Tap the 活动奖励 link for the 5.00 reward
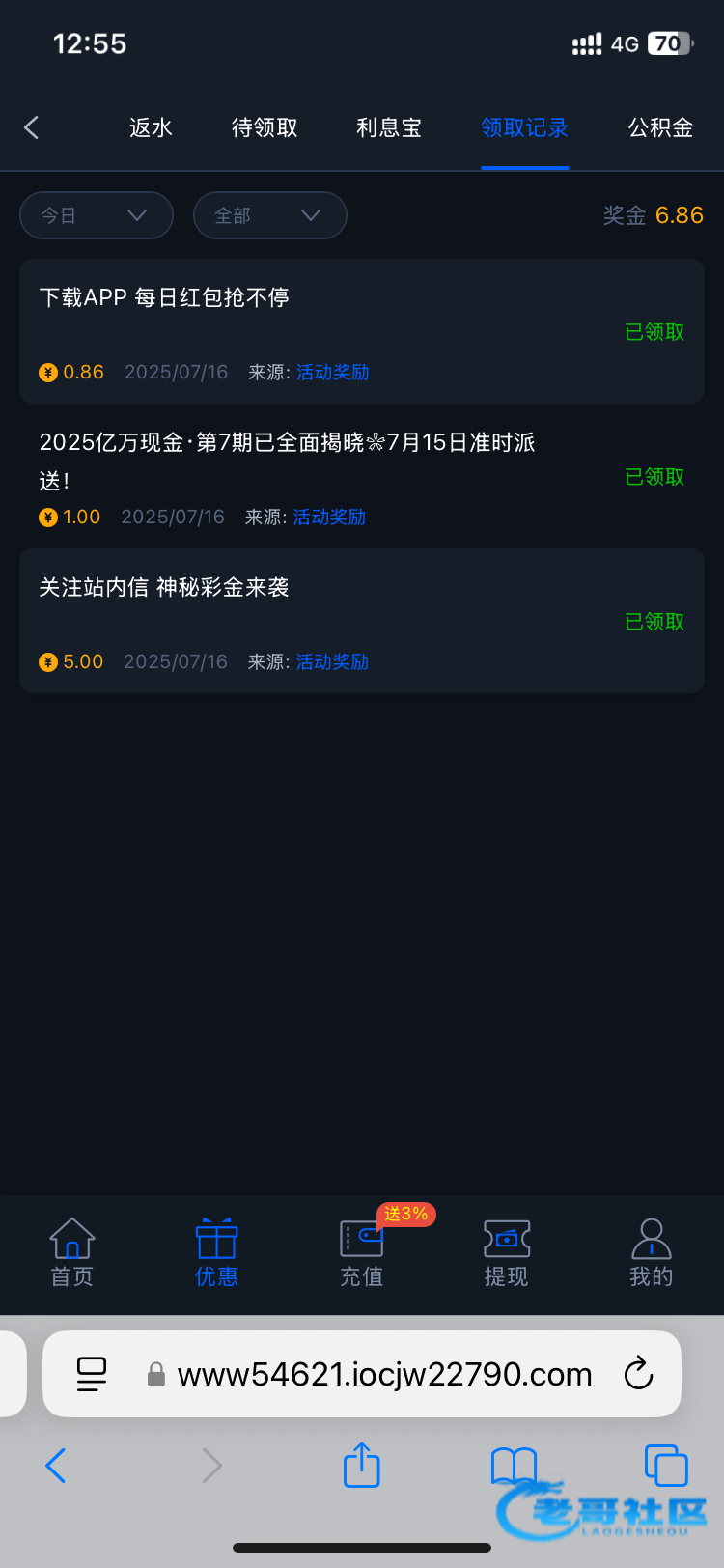 332,662
